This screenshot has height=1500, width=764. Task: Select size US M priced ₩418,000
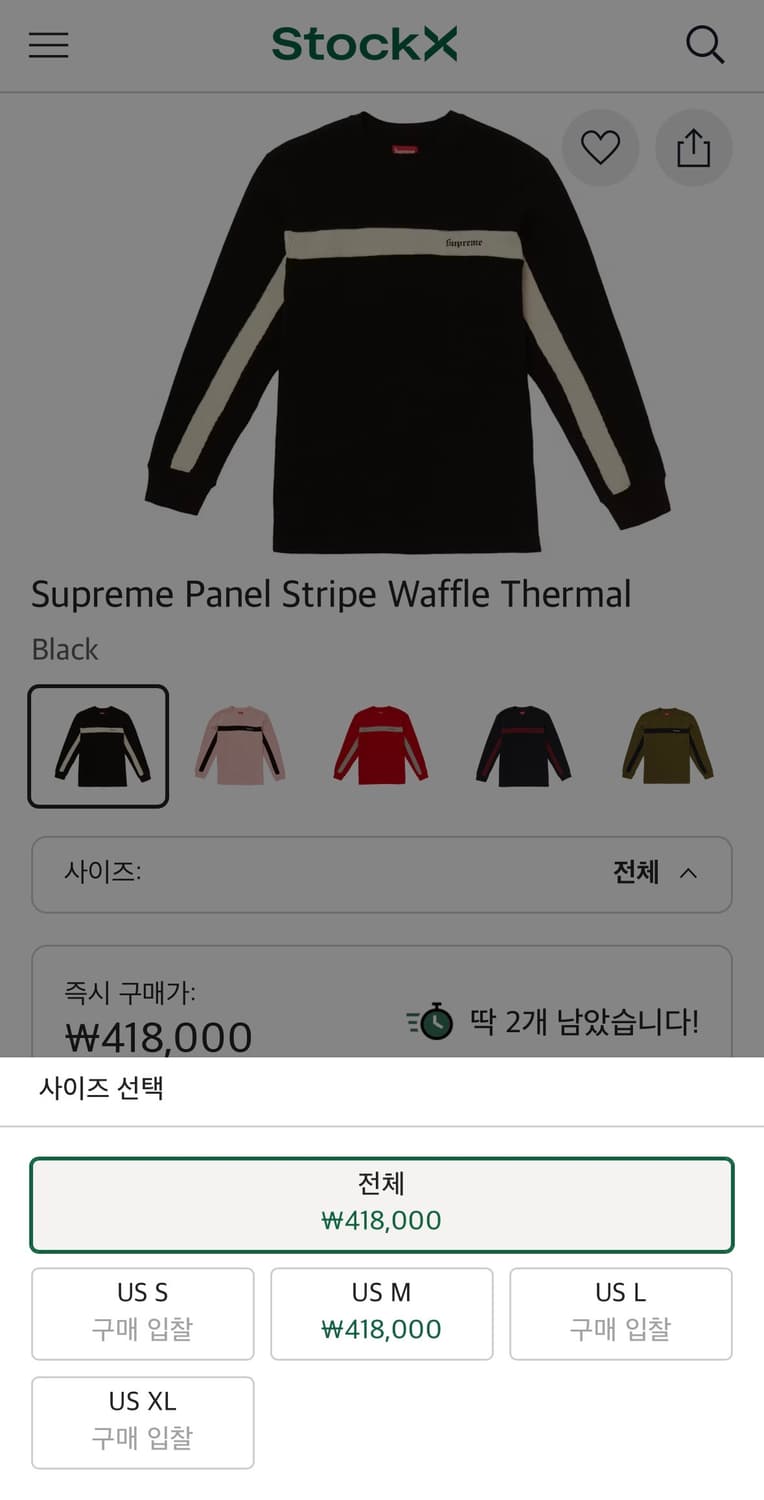pyautogui.click(x=381, y=1313)
